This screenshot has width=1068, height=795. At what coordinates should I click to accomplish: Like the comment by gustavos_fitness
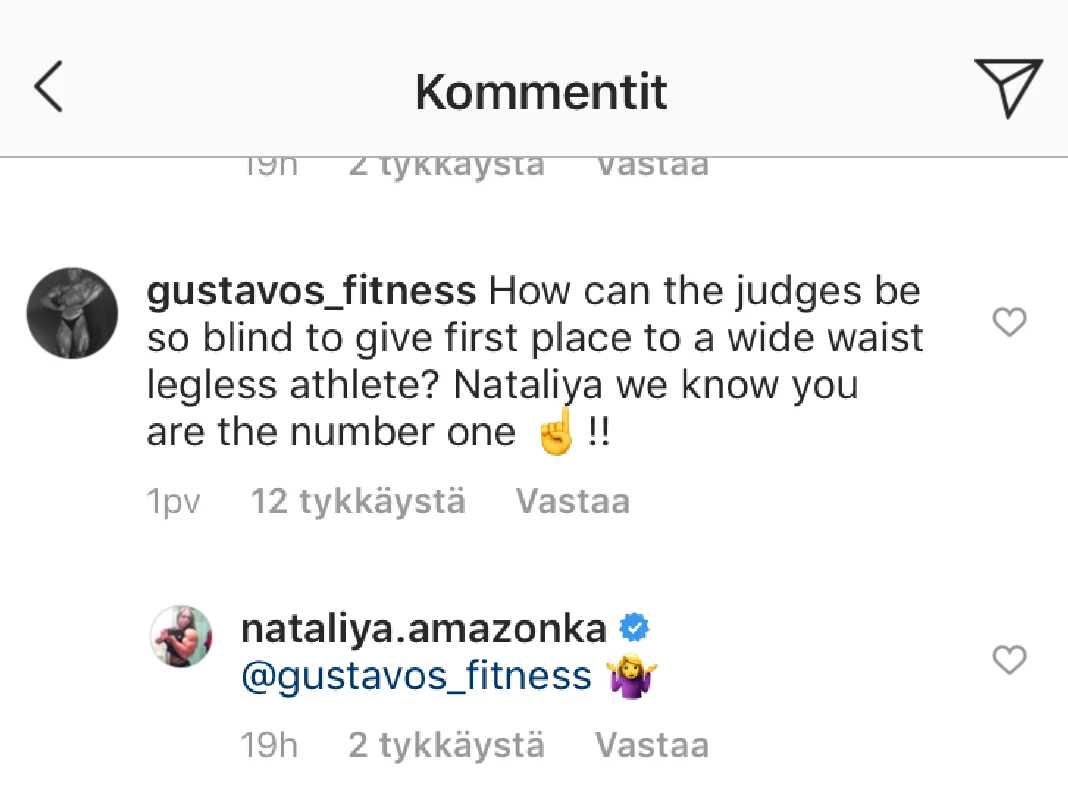click(x=1009, y=323)
